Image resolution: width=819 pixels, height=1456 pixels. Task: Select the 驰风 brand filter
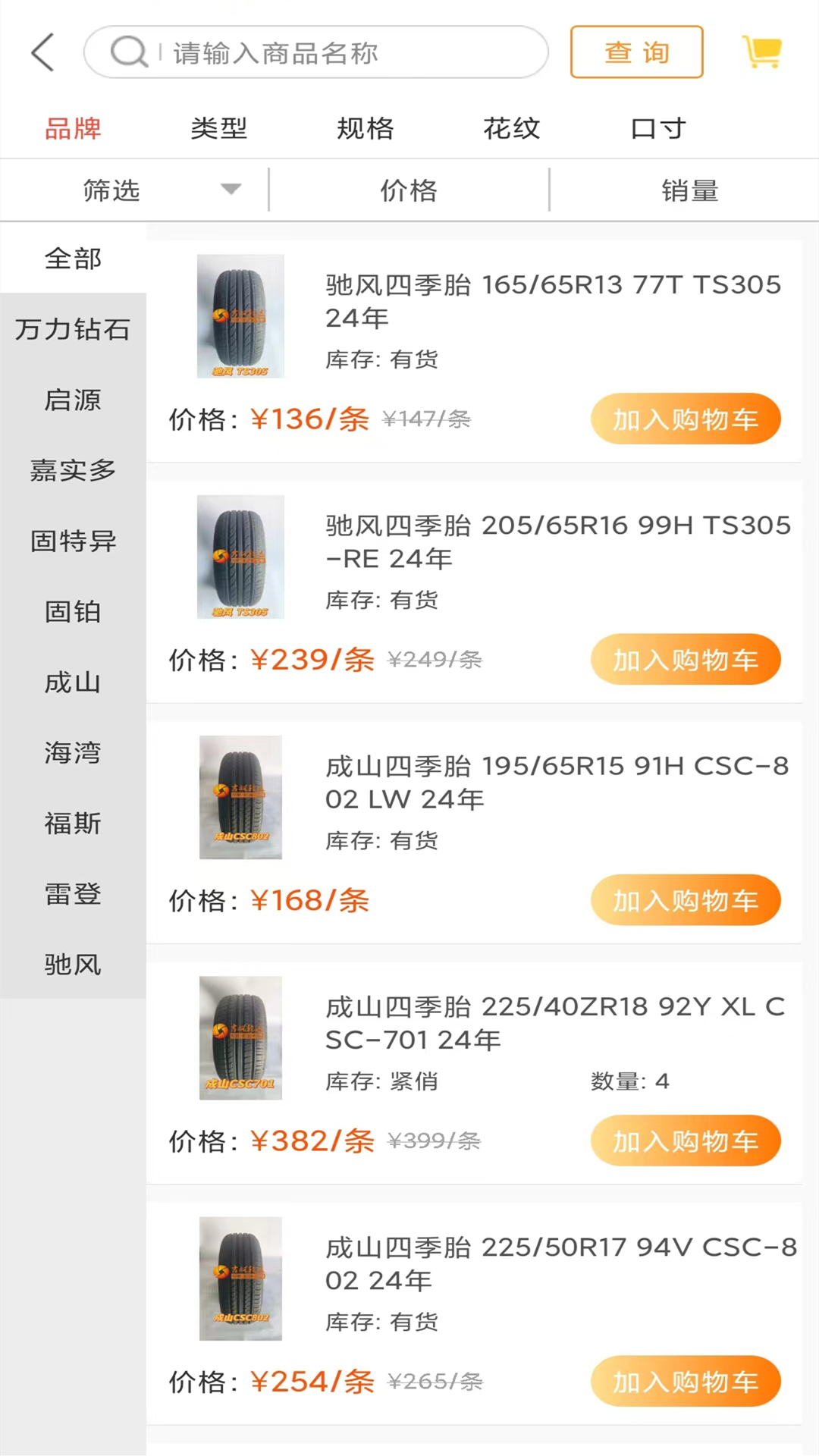point(72,964)
